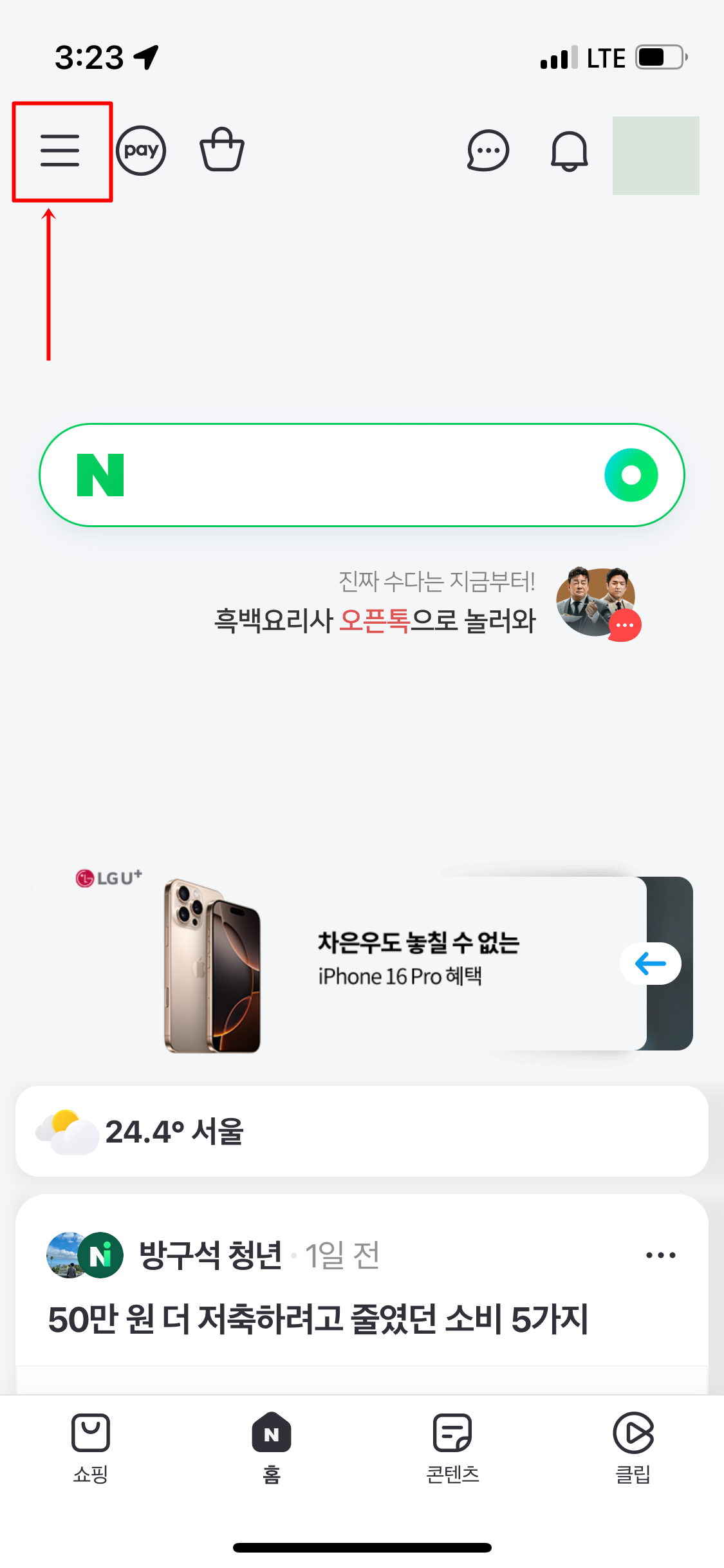Tap the green voice assistant circle
The image size is (724, 1568).
pos(631,475)
